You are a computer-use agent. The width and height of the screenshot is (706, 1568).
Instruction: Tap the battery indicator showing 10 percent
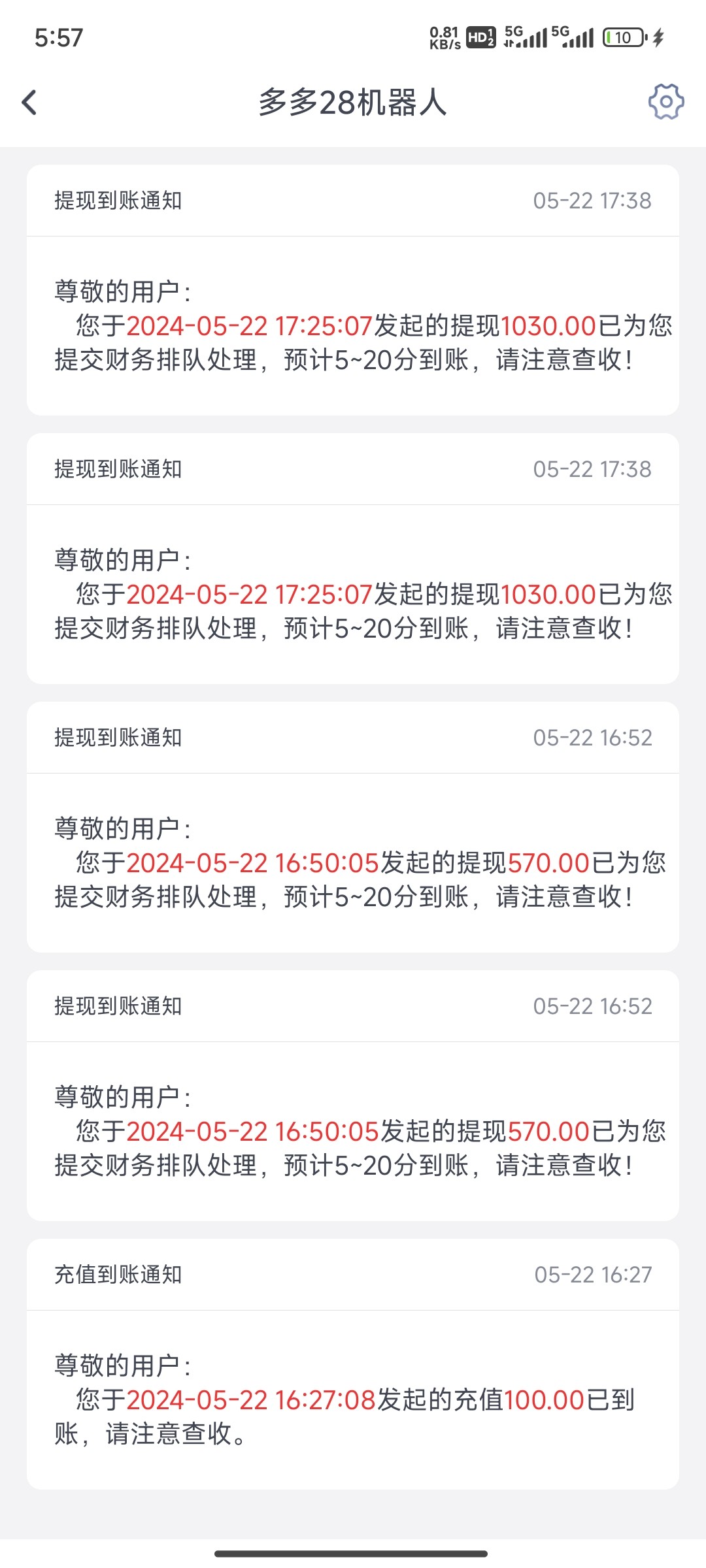(620, 37)
